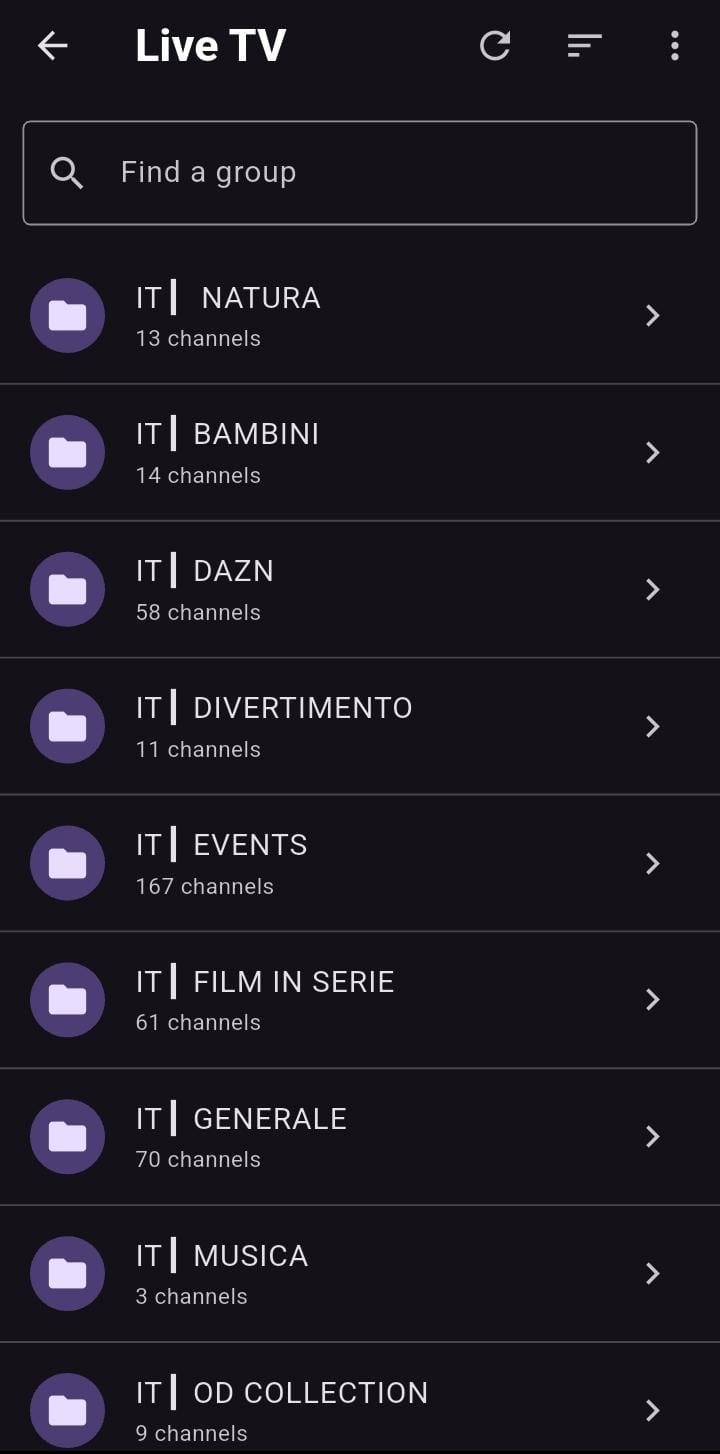Open the overflow menu with three dots
Image resolution: width=720 pixels, height=1454 pixels.
(675, 45)
